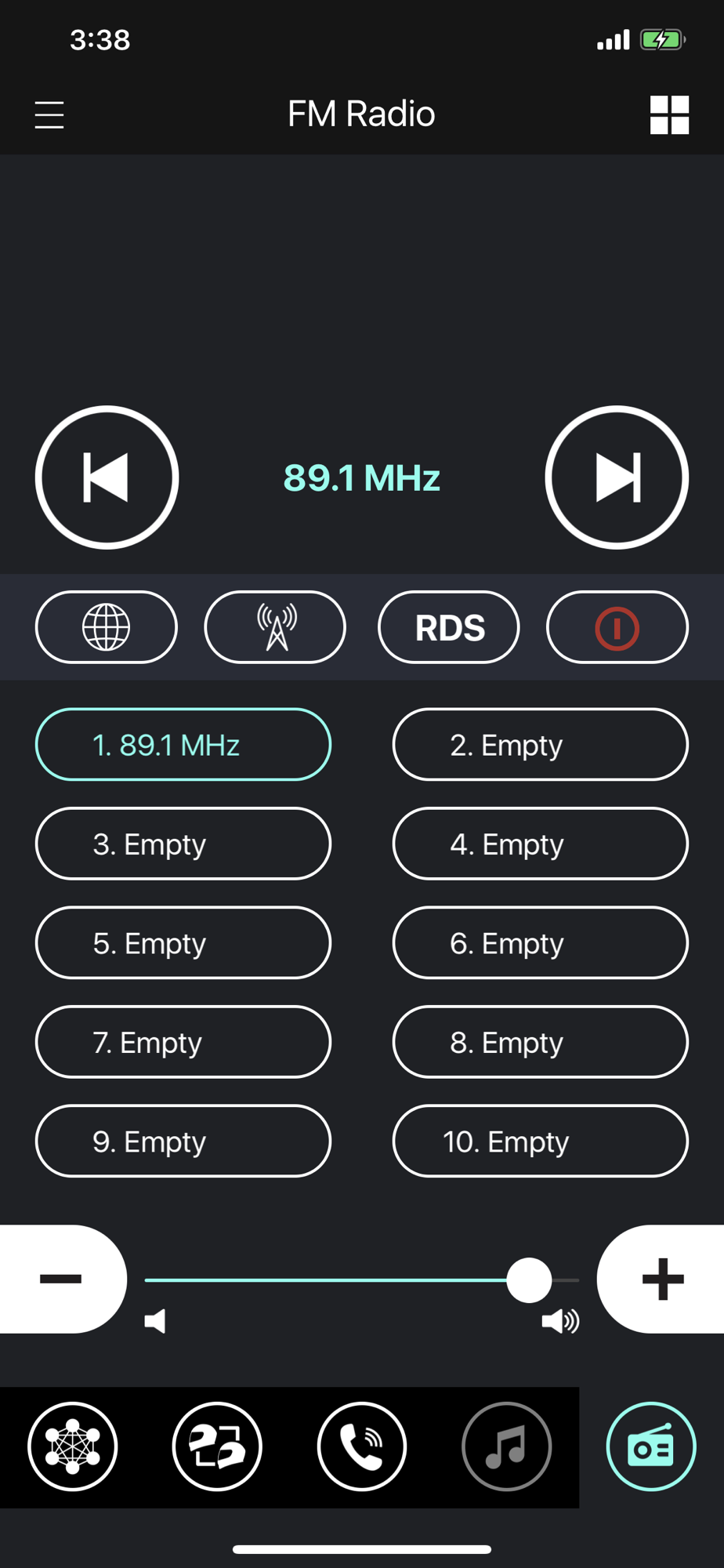Scan stations with the antenna button

point(275,627)
